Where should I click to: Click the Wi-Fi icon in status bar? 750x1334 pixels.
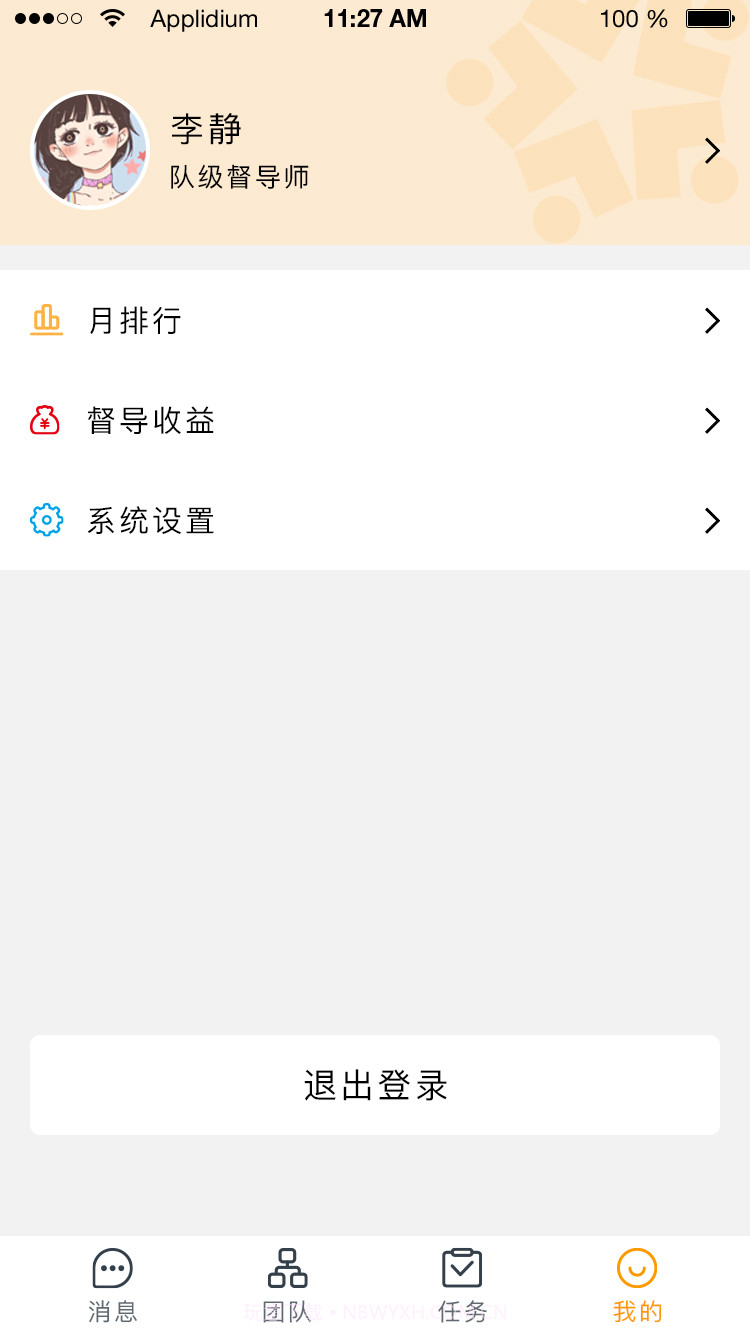111,16
